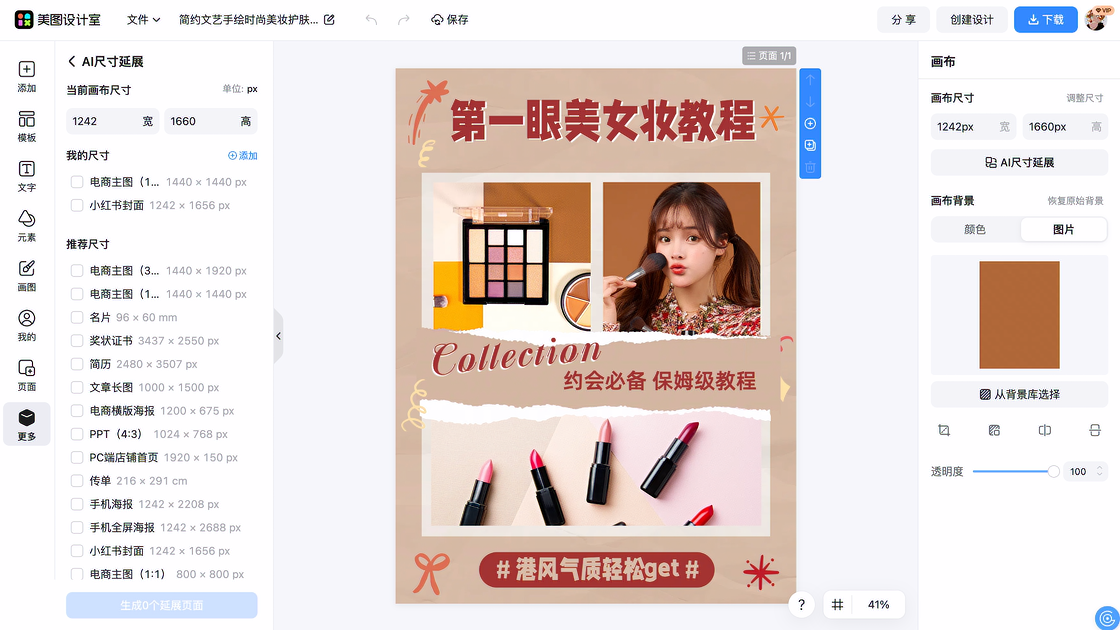Add a custom size via 添加

pyautogui.click(x=242, y=156)
